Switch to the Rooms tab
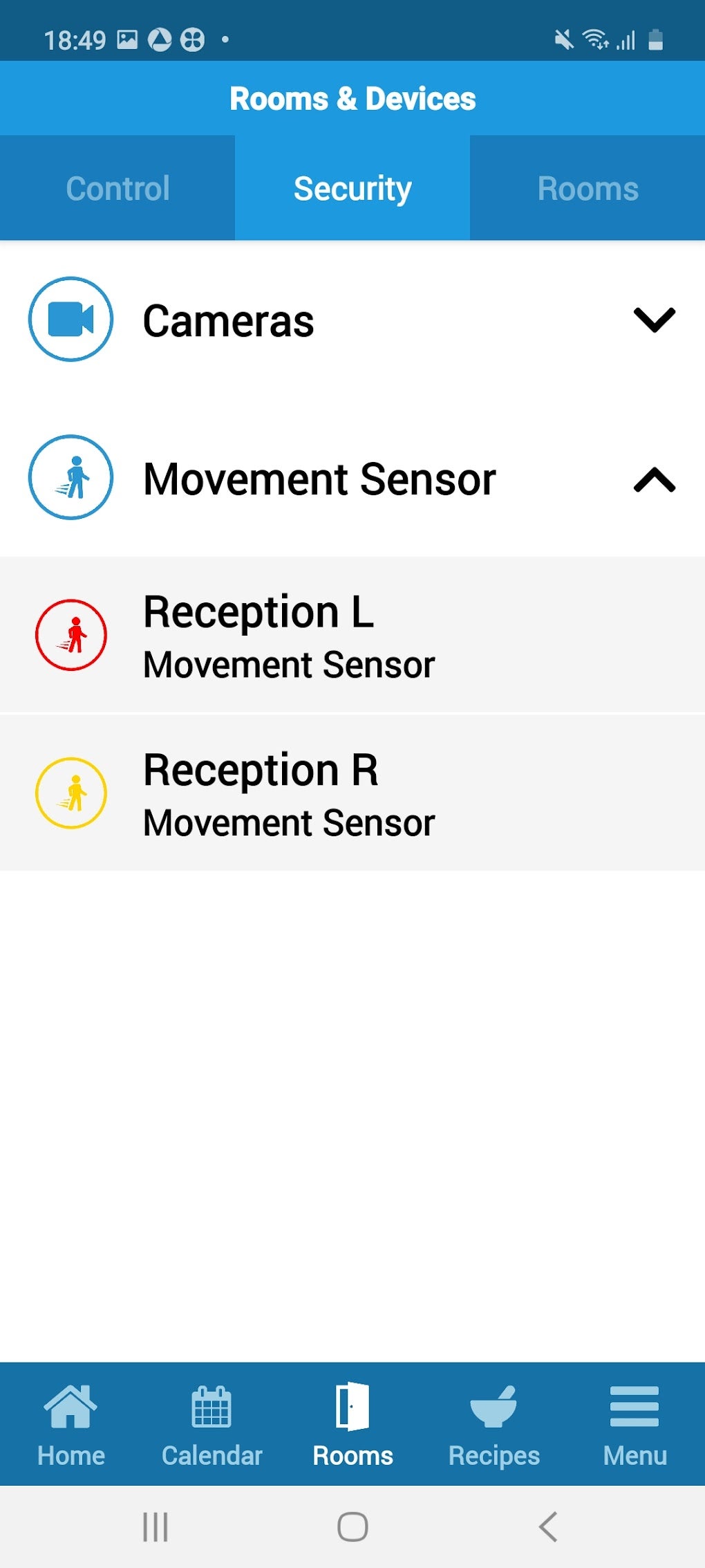Screen dimensions: 705x1568 (x=587, y=187)
